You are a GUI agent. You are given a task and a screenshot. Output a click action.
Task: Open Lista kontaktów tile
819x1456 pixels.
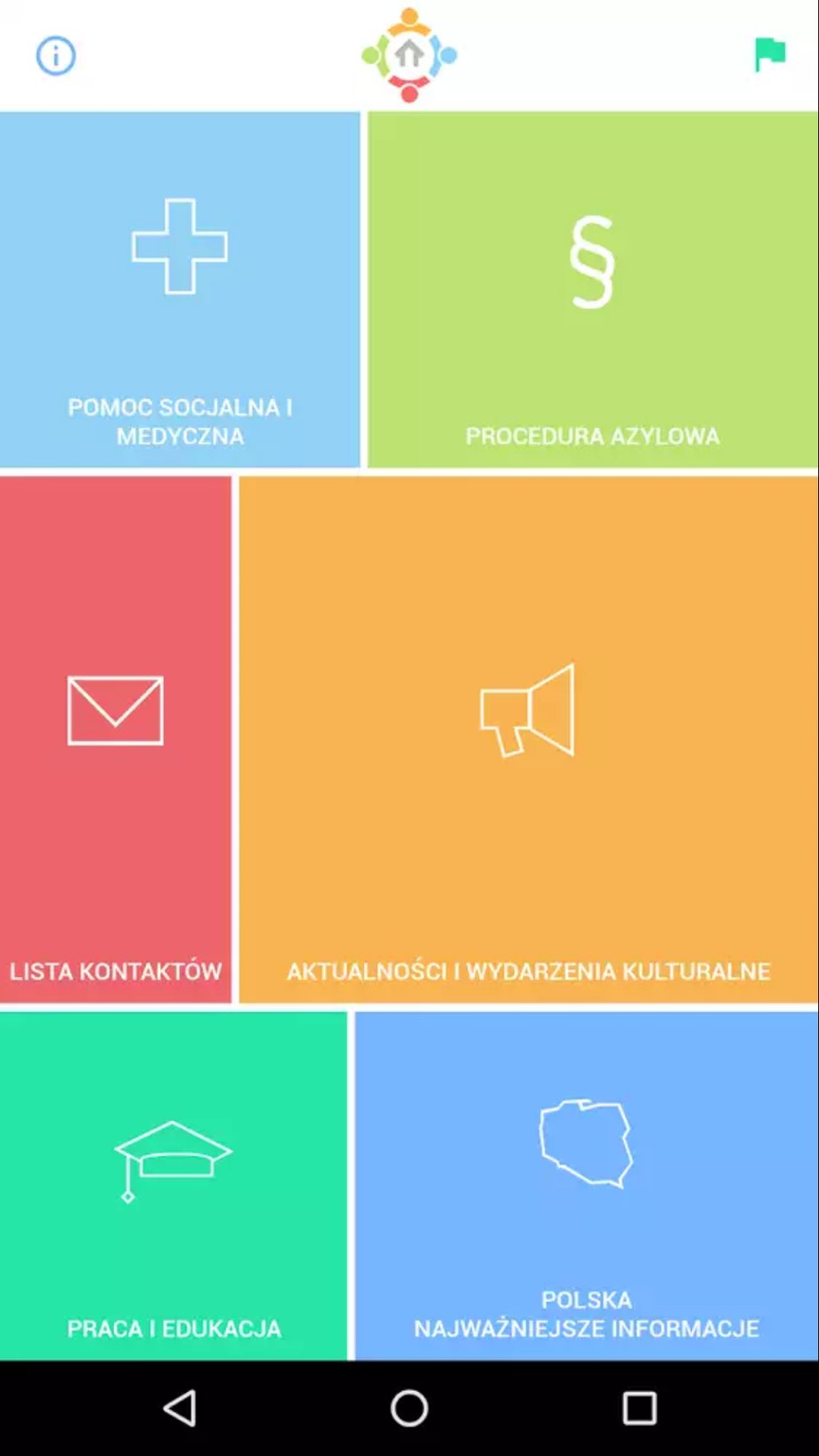click(116, 739)
